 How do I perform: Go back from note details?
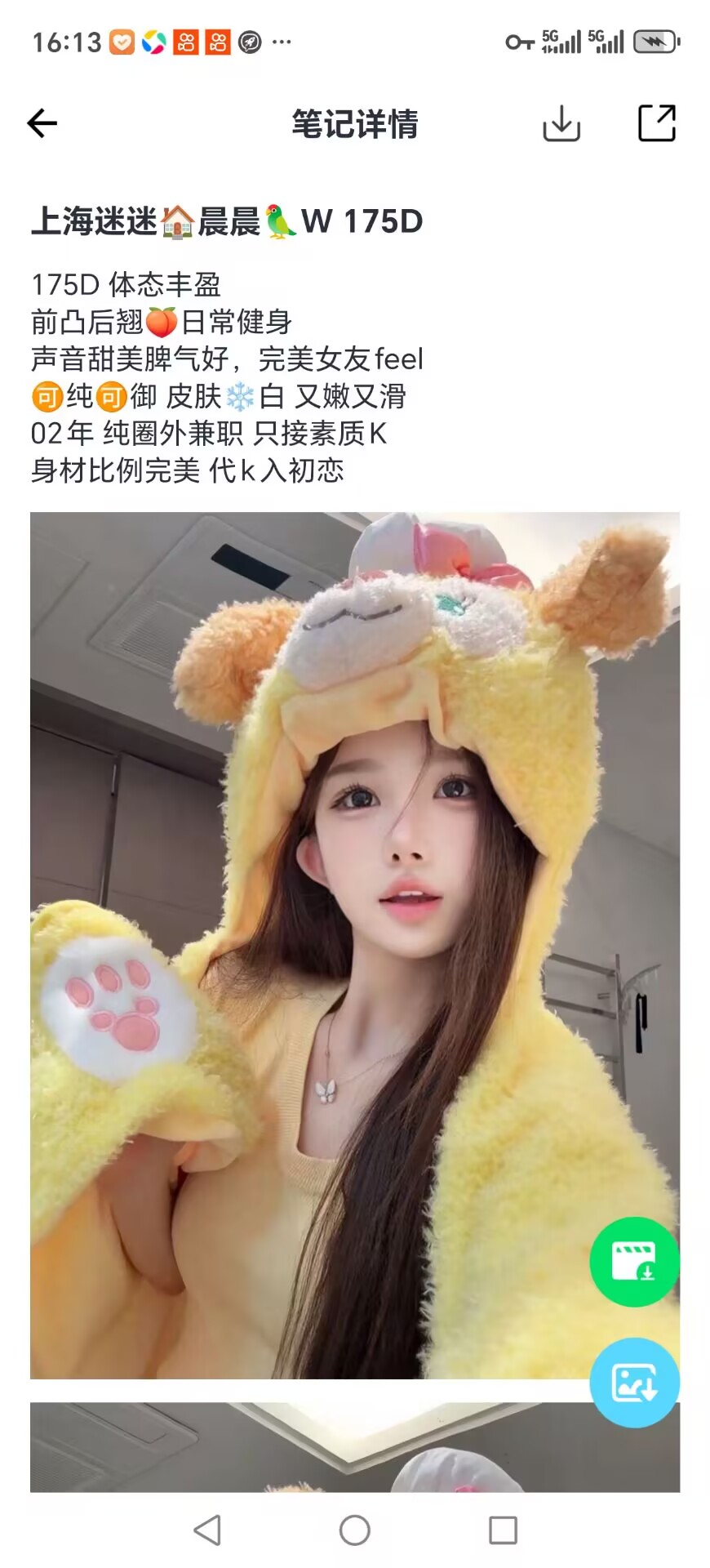tap(42, 124)
